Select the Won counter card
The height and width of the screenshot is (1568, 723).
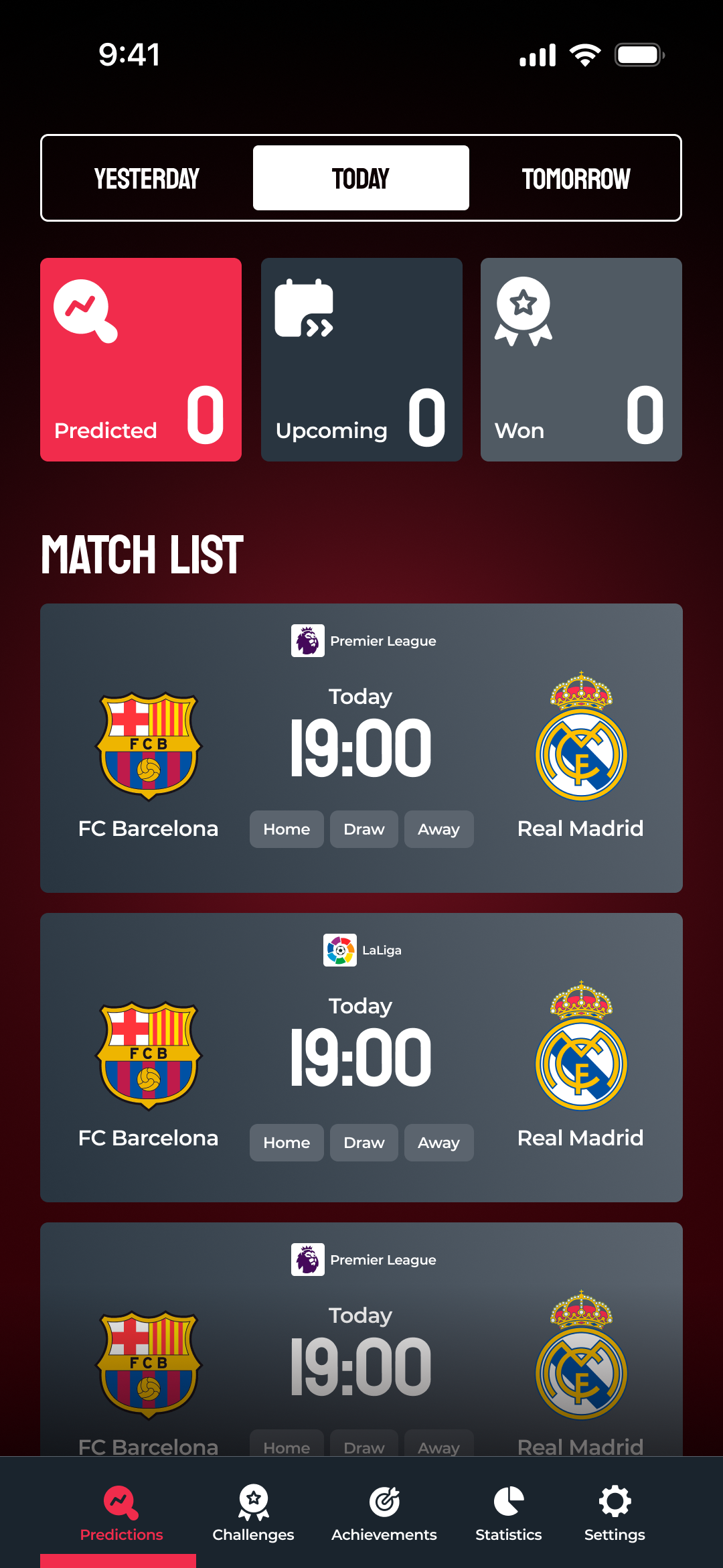[x=581, y=360]
